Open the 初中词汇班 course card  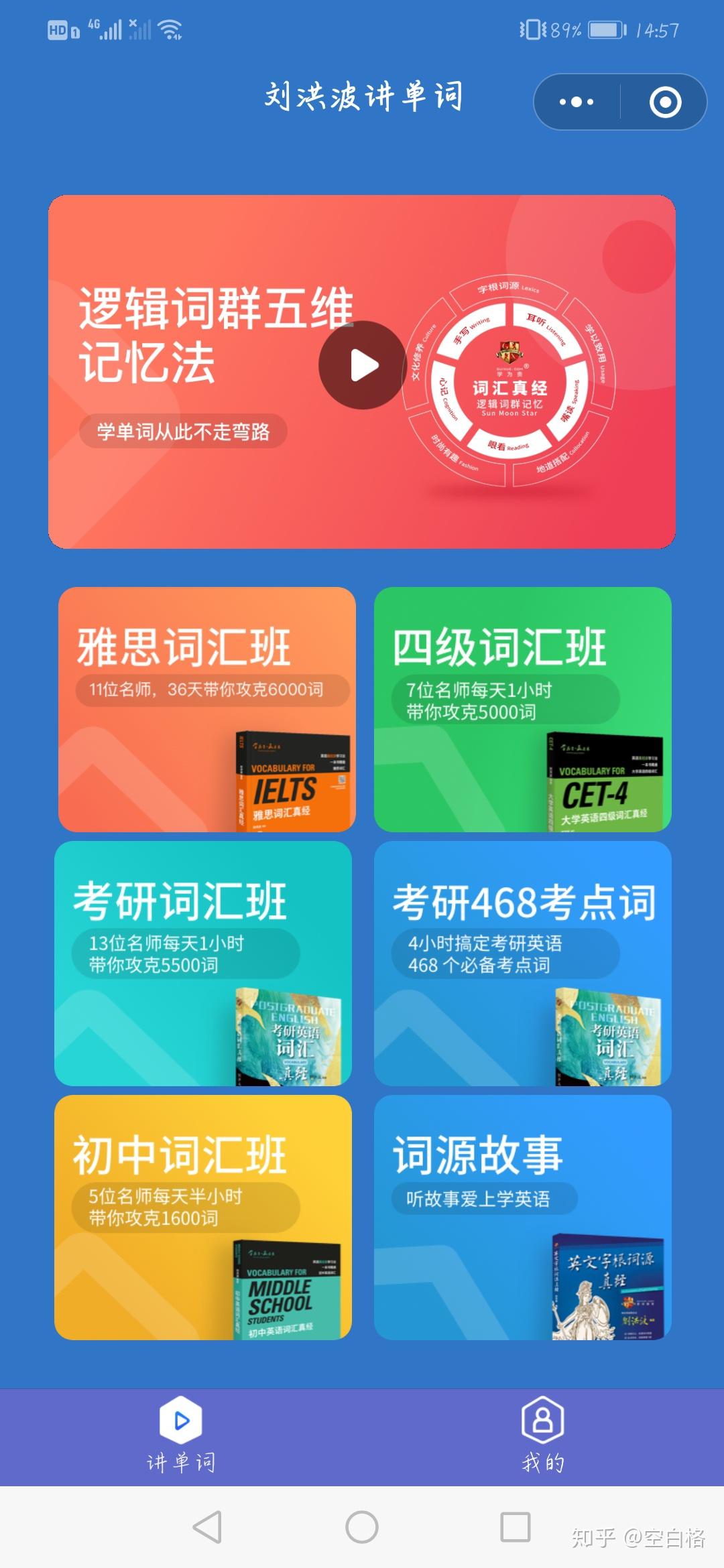[203, 1217]
